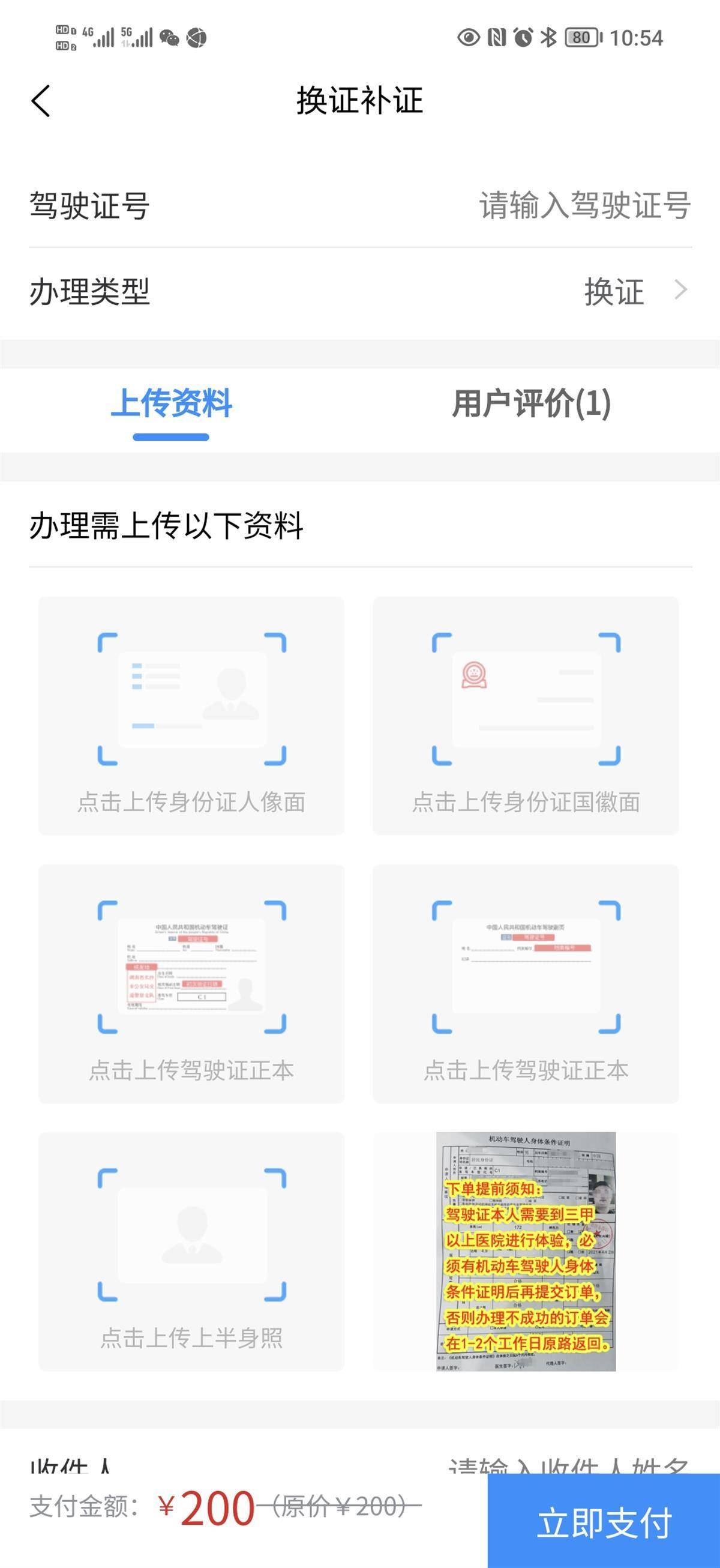Tap the ID card portrait side upload frame icon
720x1568 pixels.
click(x=193, y=696)
